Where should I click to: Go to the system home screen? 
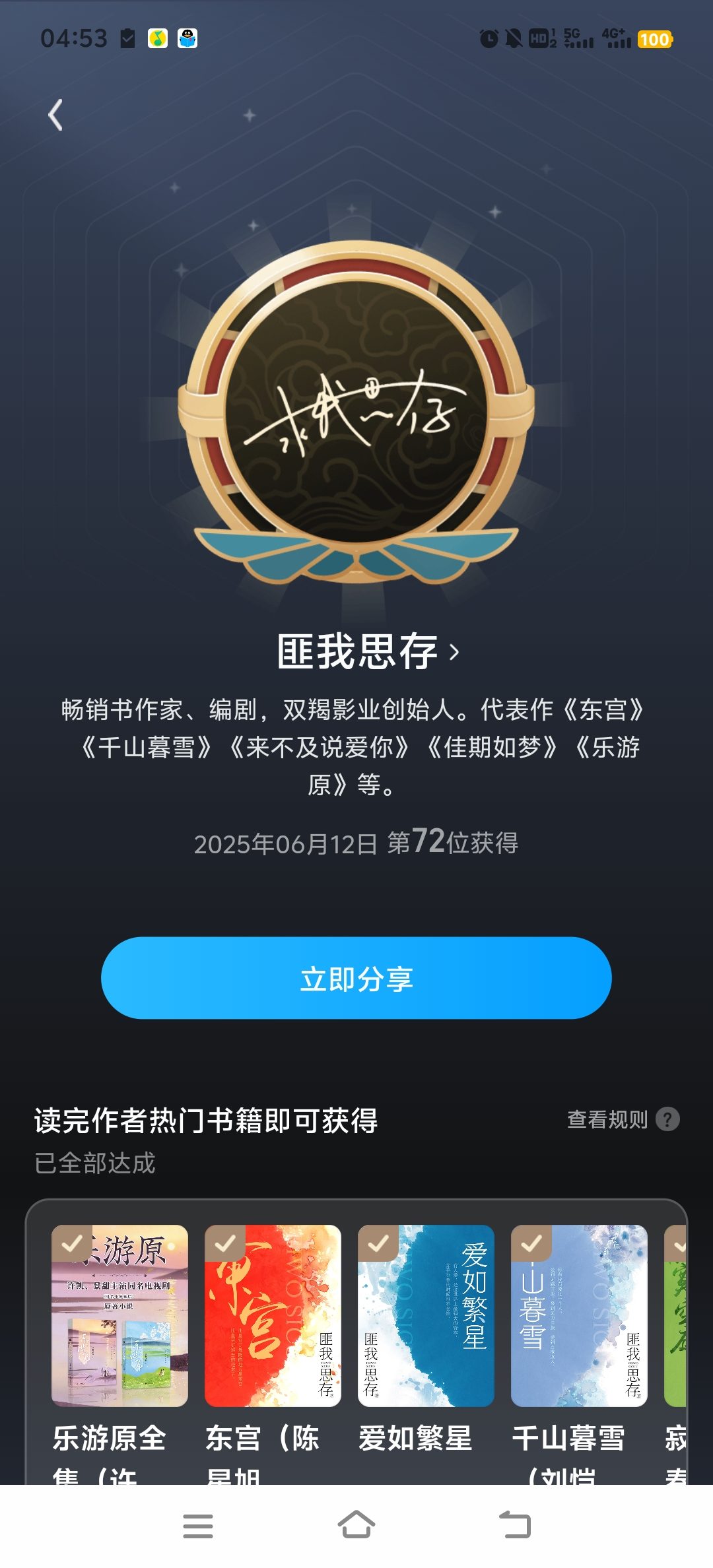tap(356, 1525)
